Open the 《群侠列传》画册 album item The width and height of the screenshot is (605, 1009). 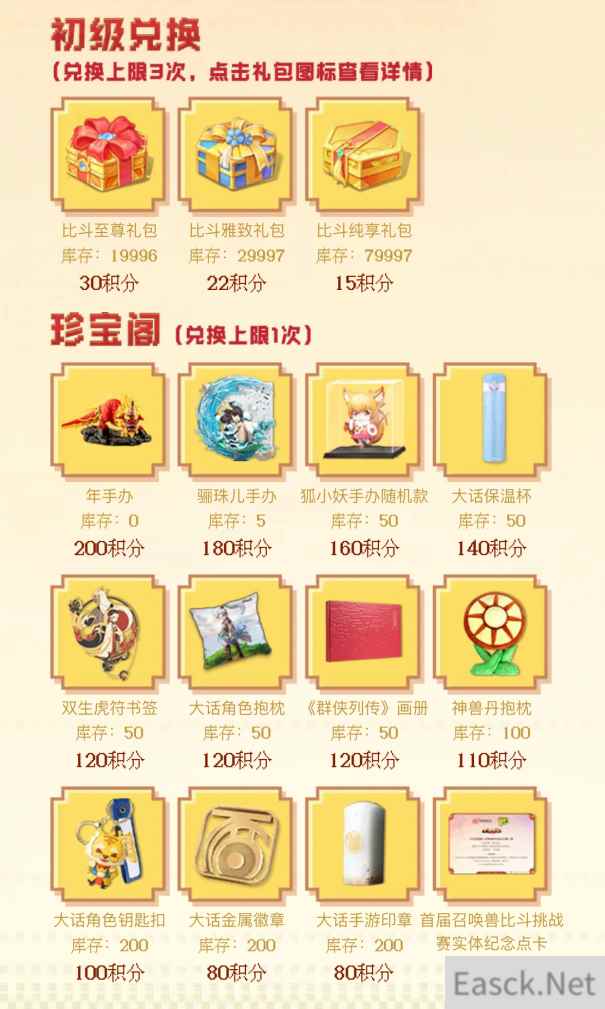(363, 633)
